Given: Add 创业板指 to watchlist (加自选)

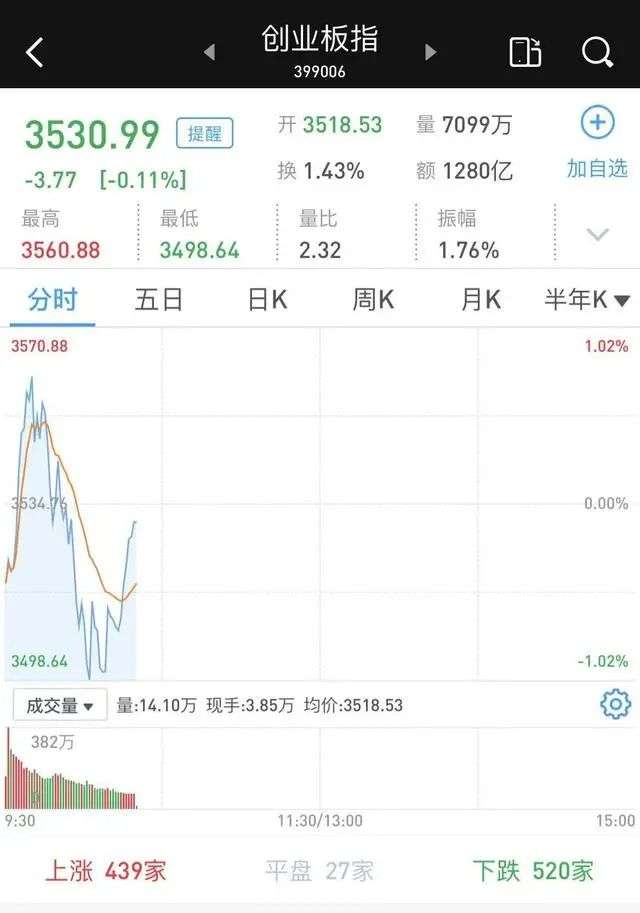Looking at the screenshot, I should [597, 143].
